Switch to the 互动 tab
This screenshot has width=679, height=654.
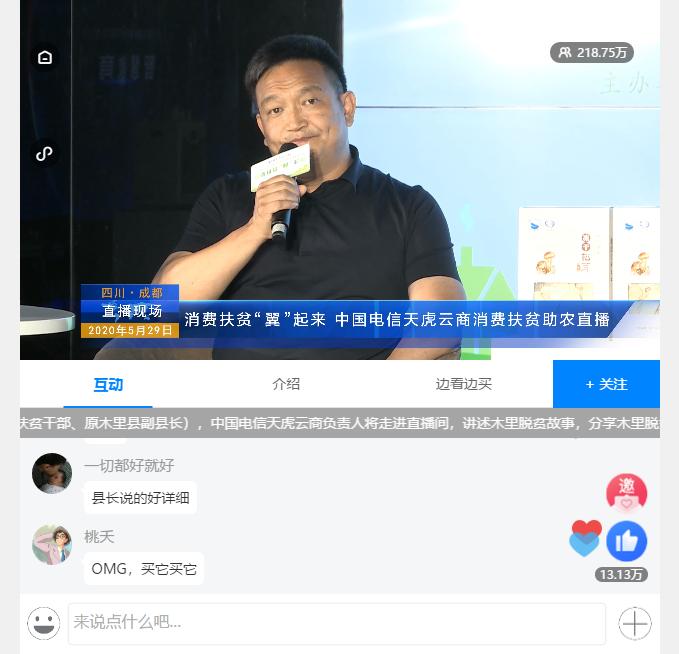(x=108, y=384)
